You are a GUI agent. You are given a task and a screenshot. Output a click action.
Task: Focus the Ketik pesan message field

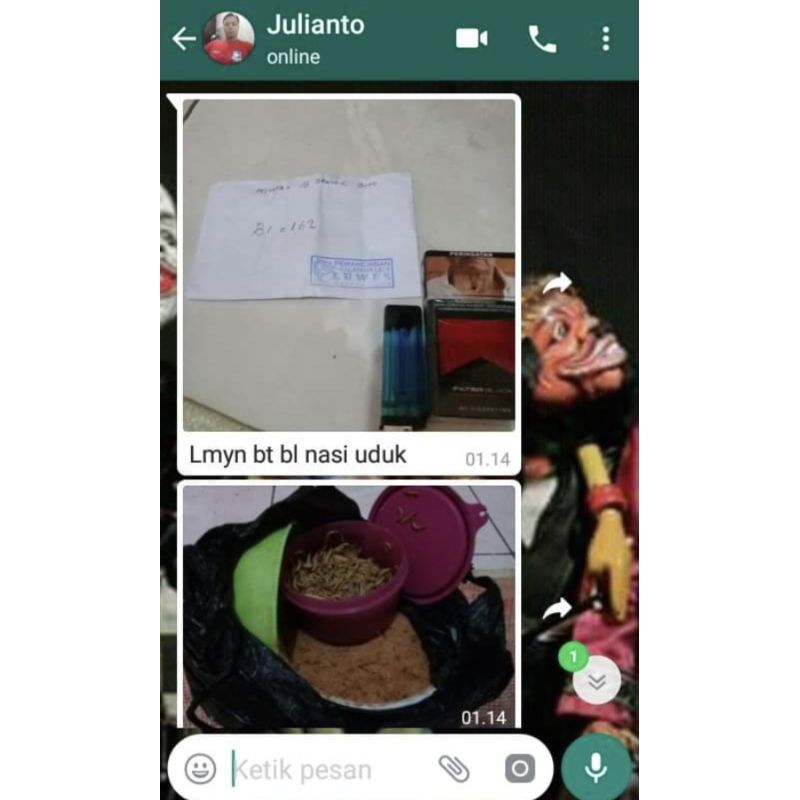pyautogui.click(x=320, y=770)
